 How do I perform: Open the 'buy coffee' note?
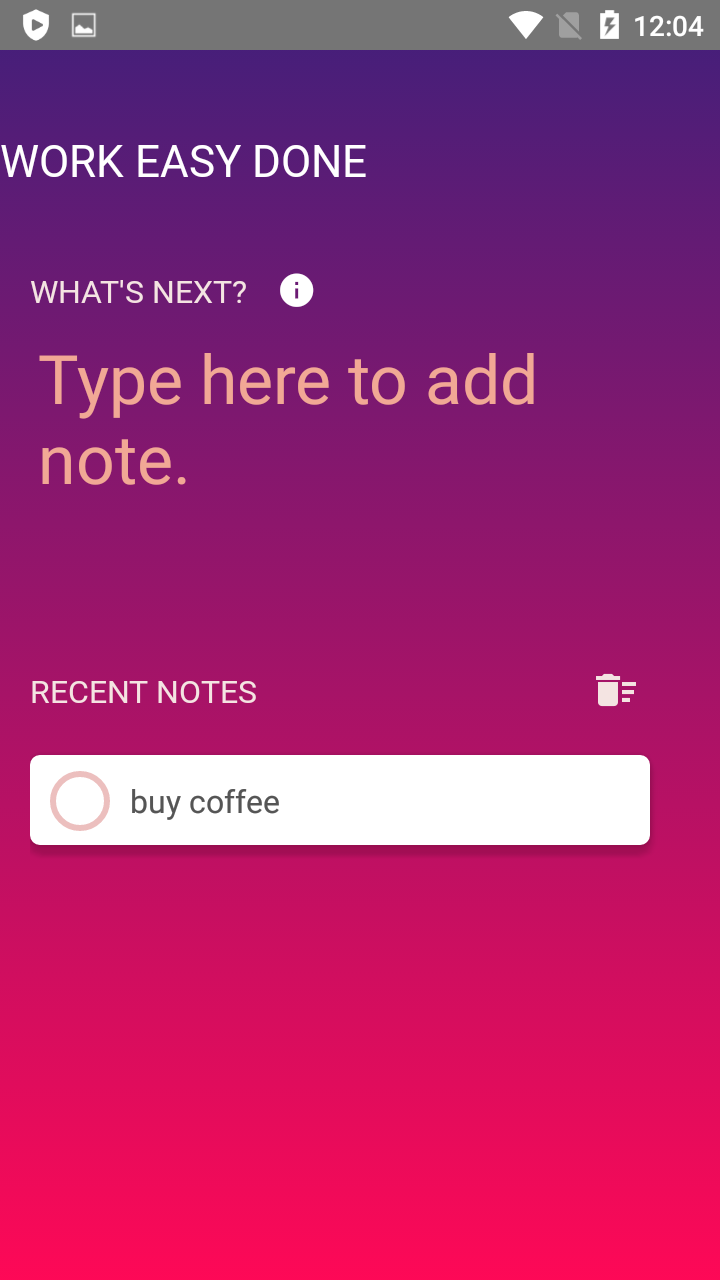click(x=380, y=801)
